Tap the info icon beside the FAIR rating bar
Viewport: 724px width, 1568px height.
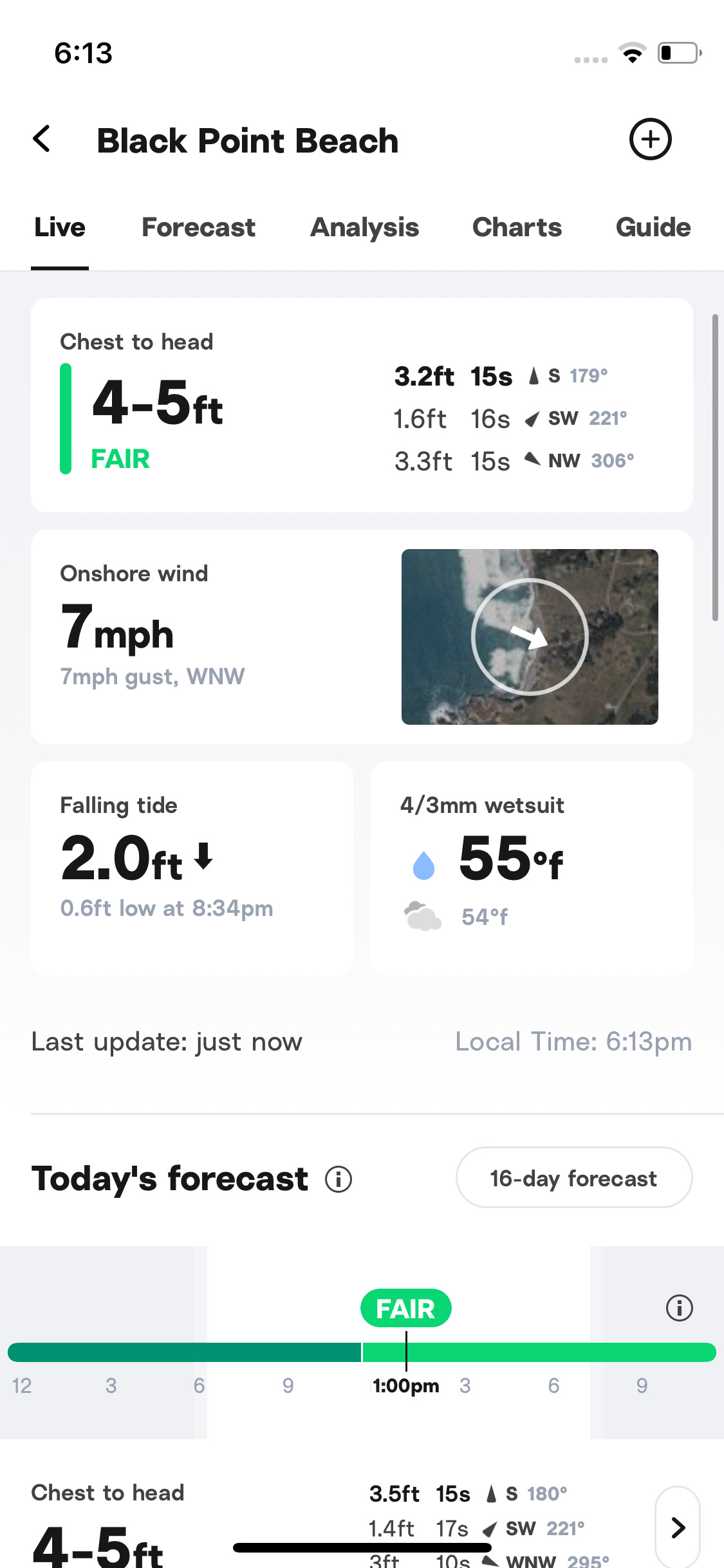pos(679,1308)
